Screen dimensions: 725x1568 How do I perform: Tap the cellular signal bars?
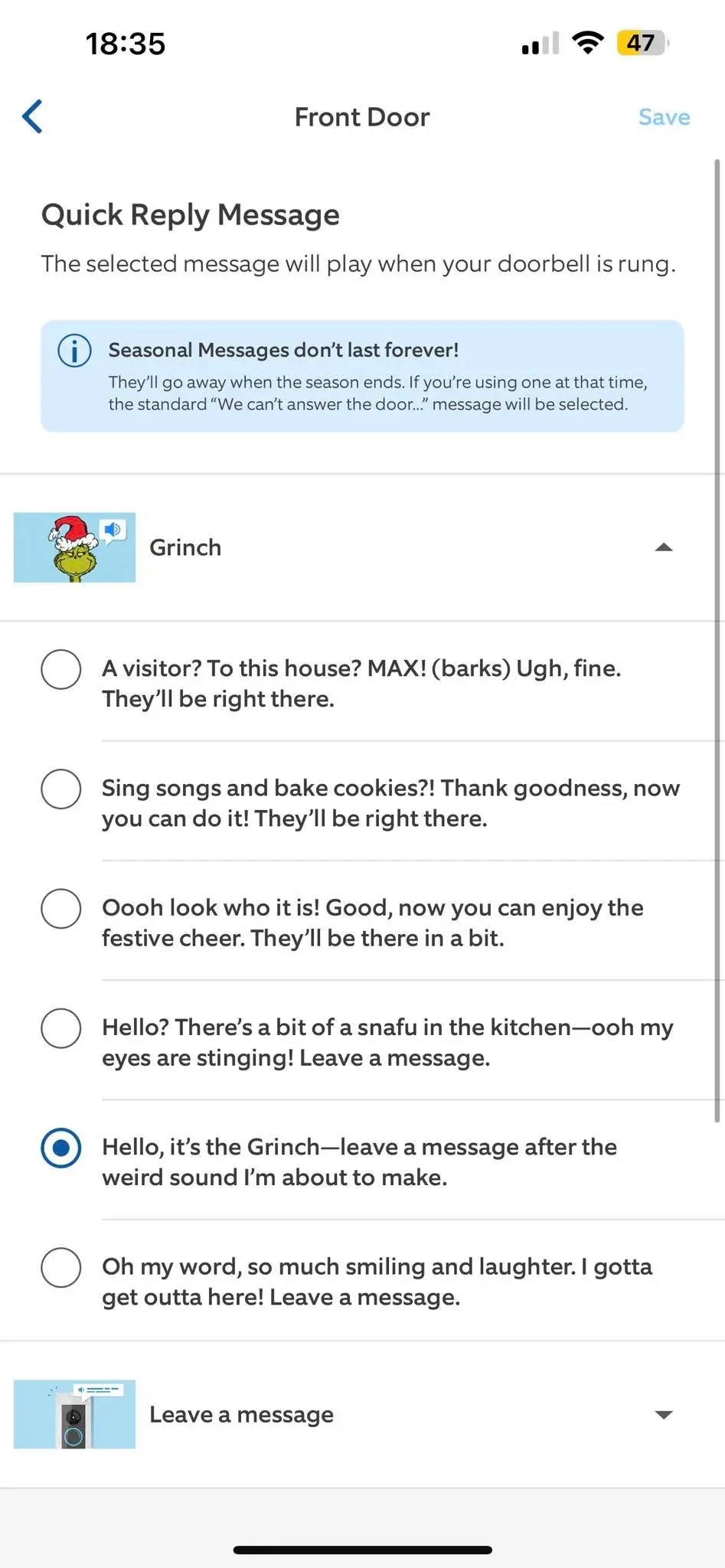(537, 44)
